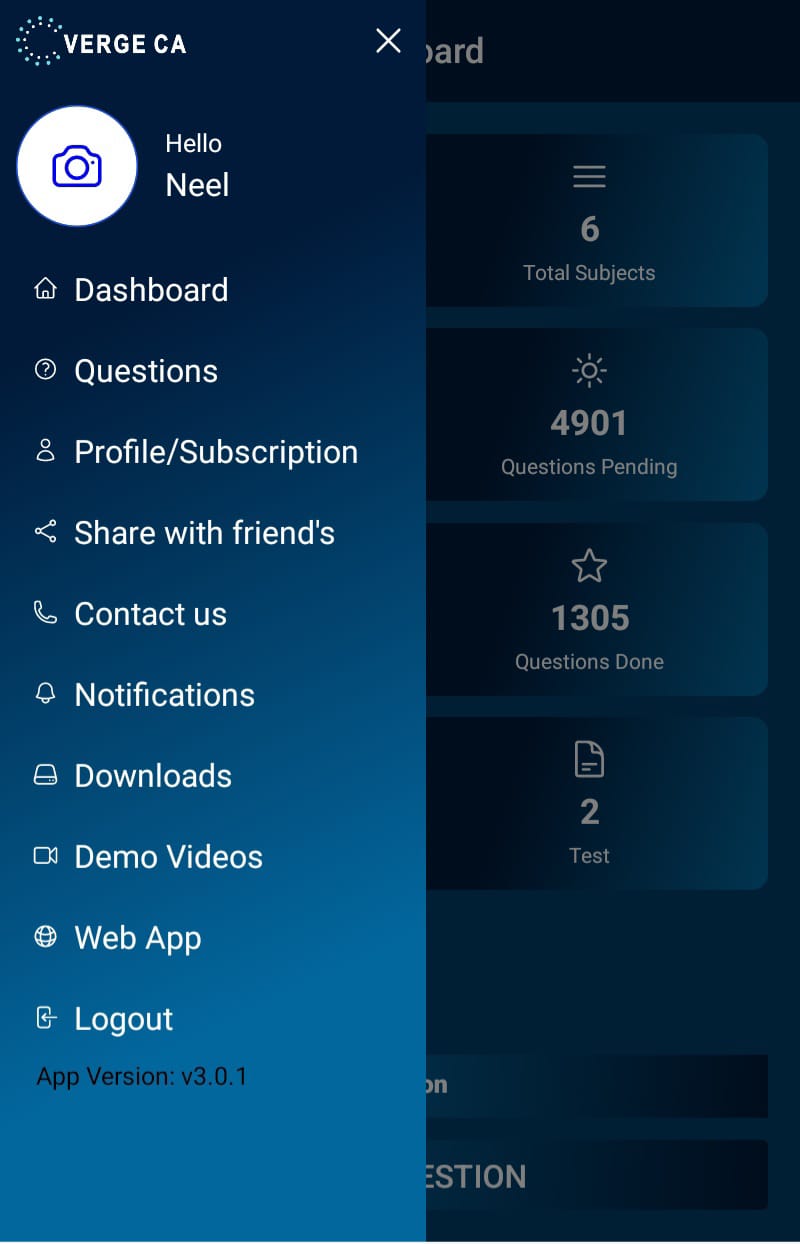The width and height of the screenshot is (800, 1244).
Task: Click the greeting text Neel
Action: point(196,184)
